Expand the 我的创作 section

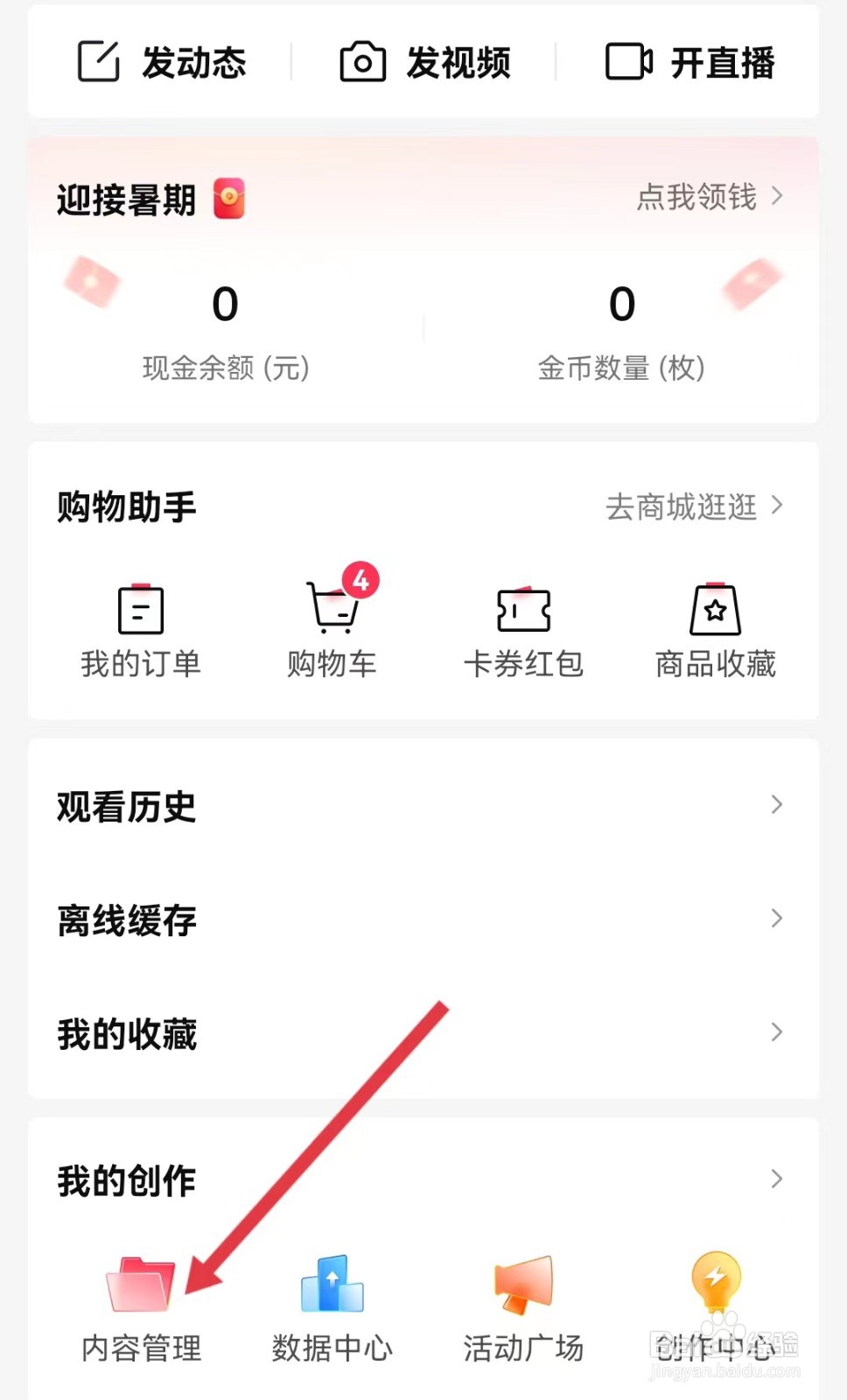(423, 1180)
